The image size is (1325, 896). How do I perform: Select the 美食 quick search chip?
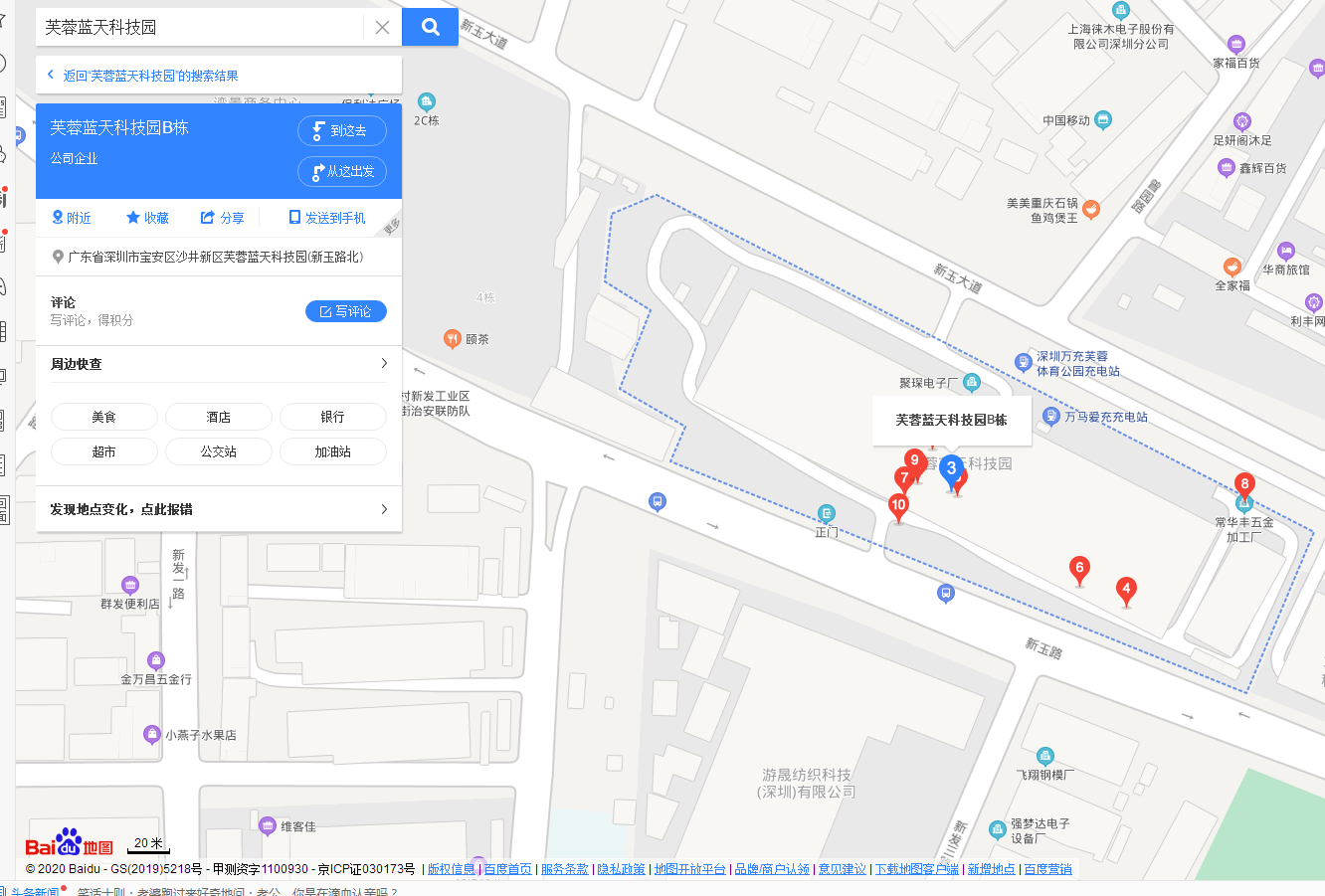(103, 417)
